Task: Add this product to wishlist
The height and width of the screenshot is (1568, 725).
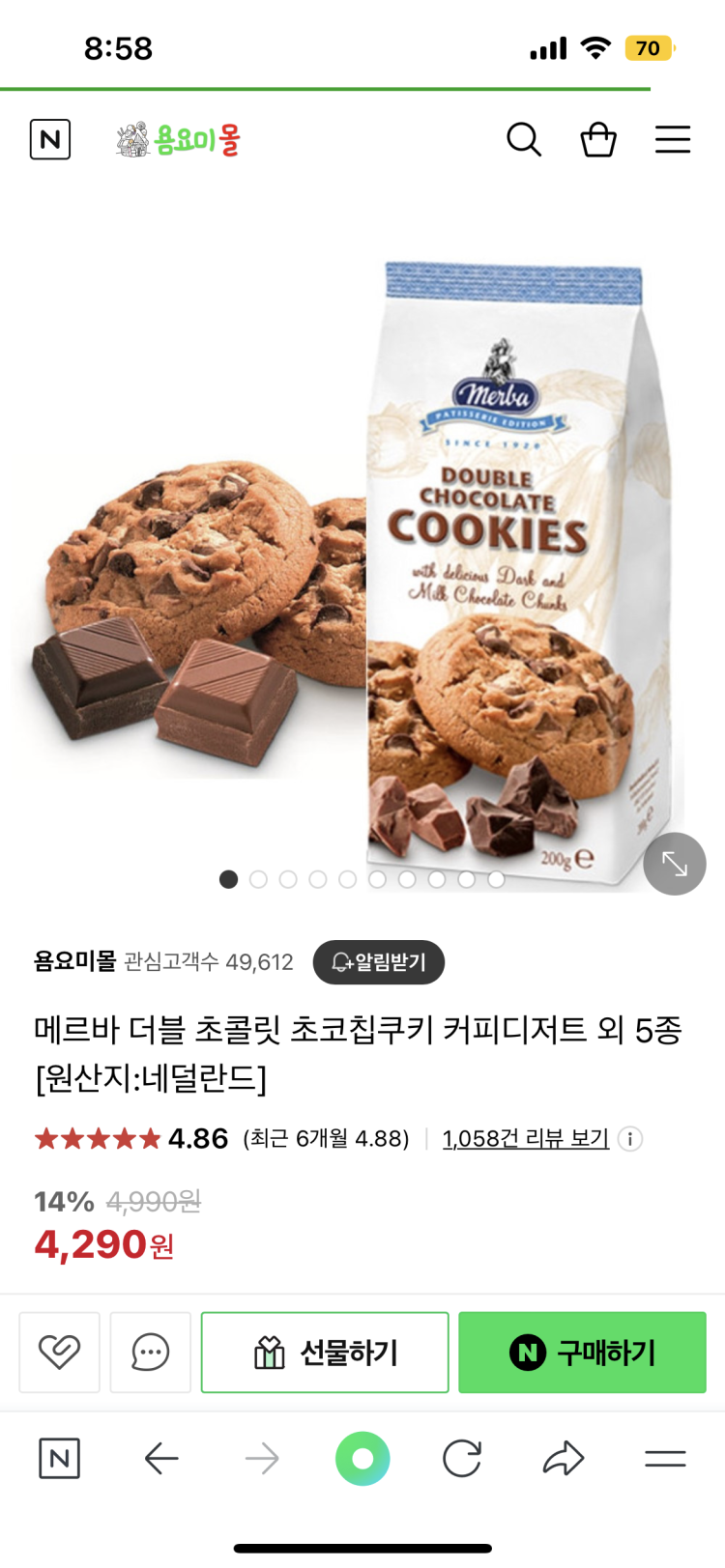Action: point(59,1352)
